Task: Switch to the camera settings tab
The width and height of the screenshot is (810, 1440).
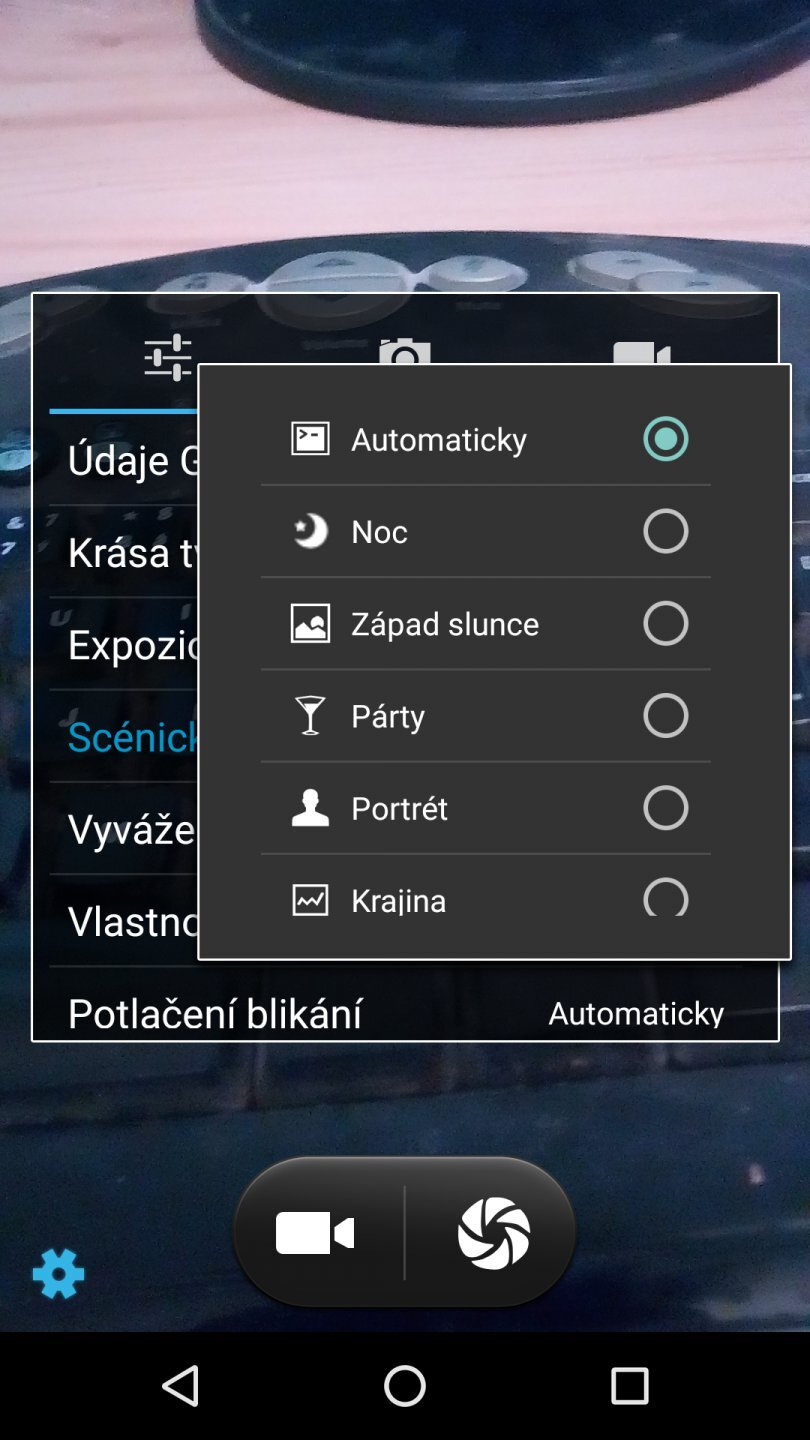Action: tap(404, 355)
